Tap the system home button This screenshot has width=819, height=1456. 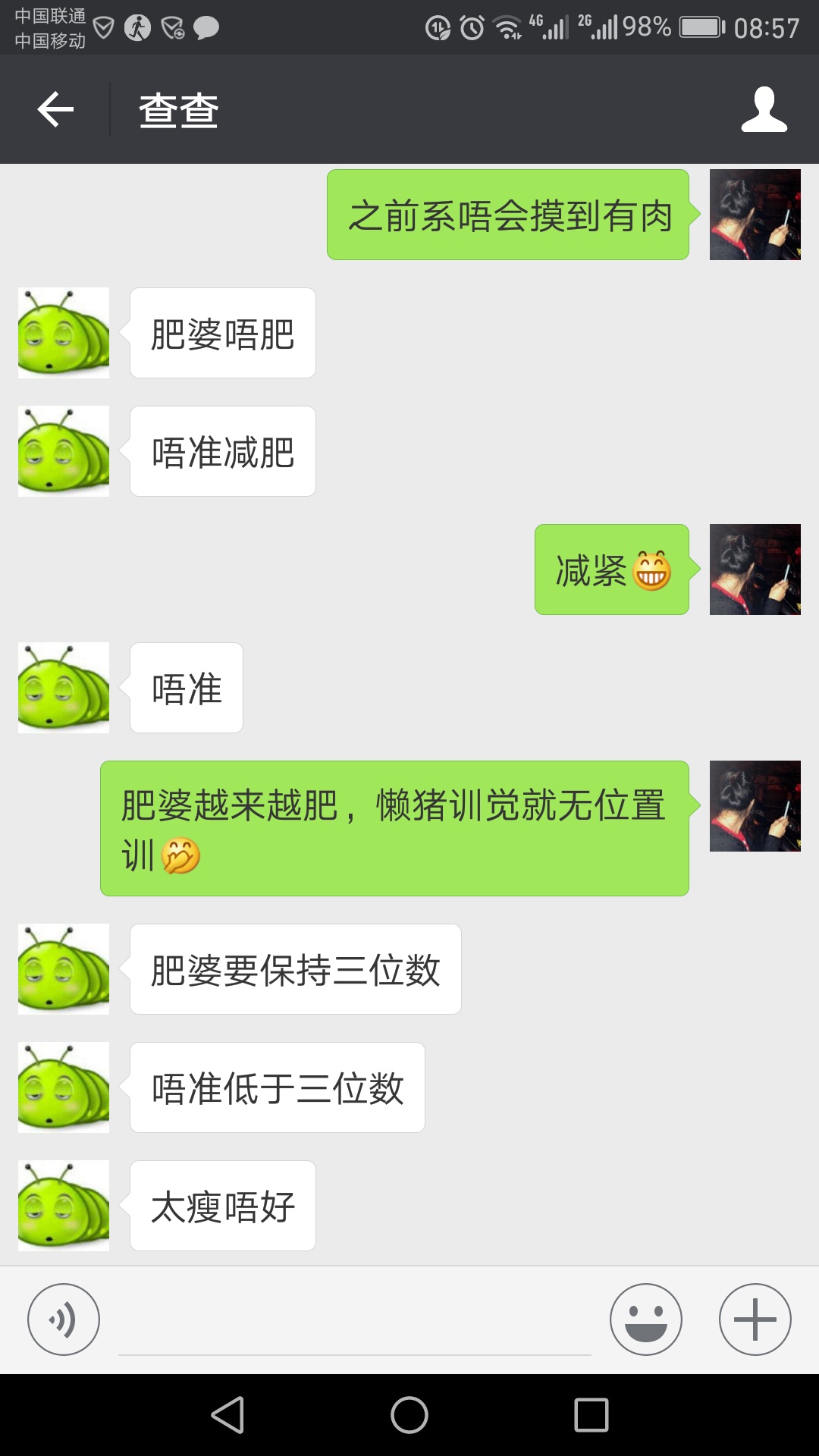[x=409, y=1415]
